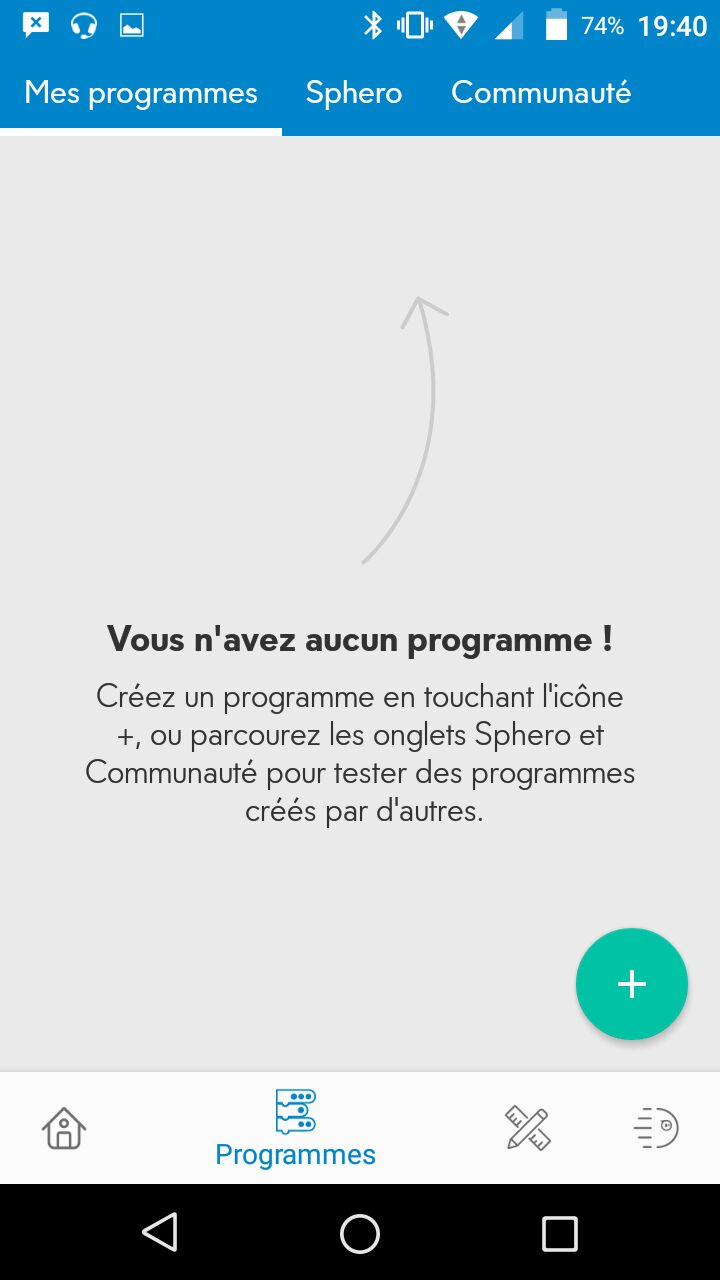Image resolution: width=720 pixels, height=1280 pixels.
Task: Create a new program with the plus button
Action: tap(631, 984)
